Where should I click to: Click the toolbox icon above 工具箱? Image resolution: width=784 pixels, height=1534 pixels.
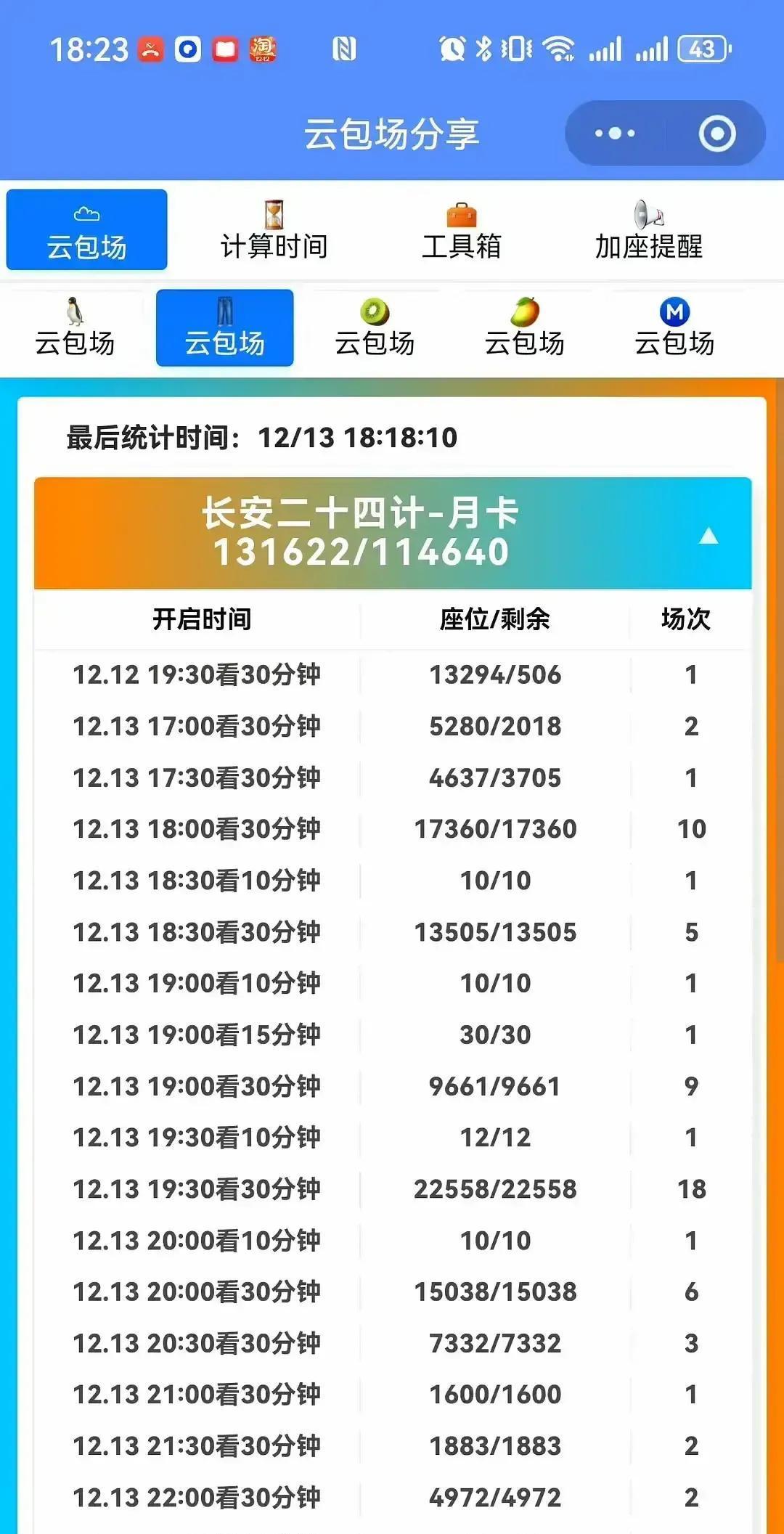click(x=462, y=215)
